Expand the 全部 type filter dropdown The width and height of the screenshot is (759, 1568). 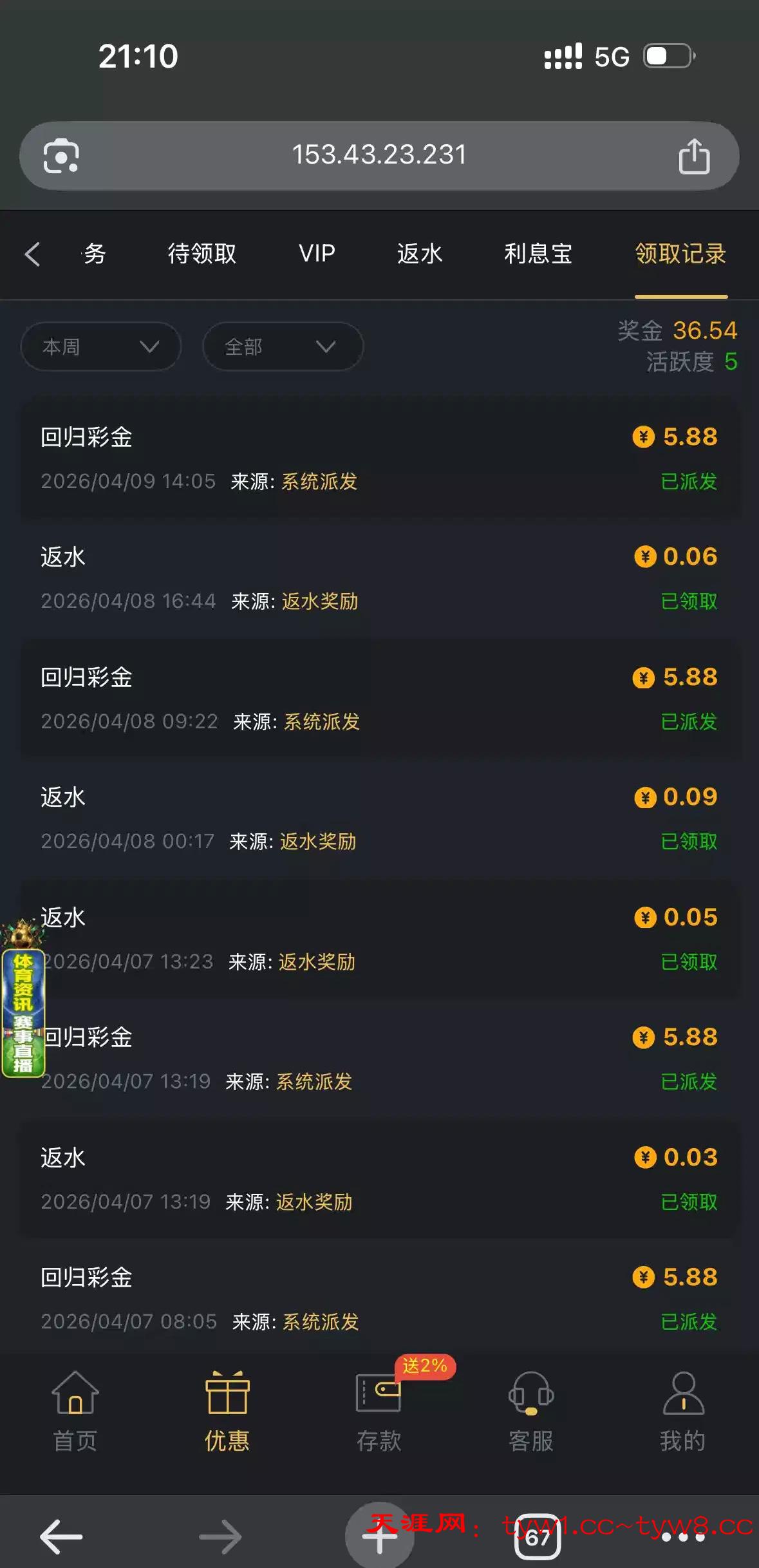(x=282, y=347)
